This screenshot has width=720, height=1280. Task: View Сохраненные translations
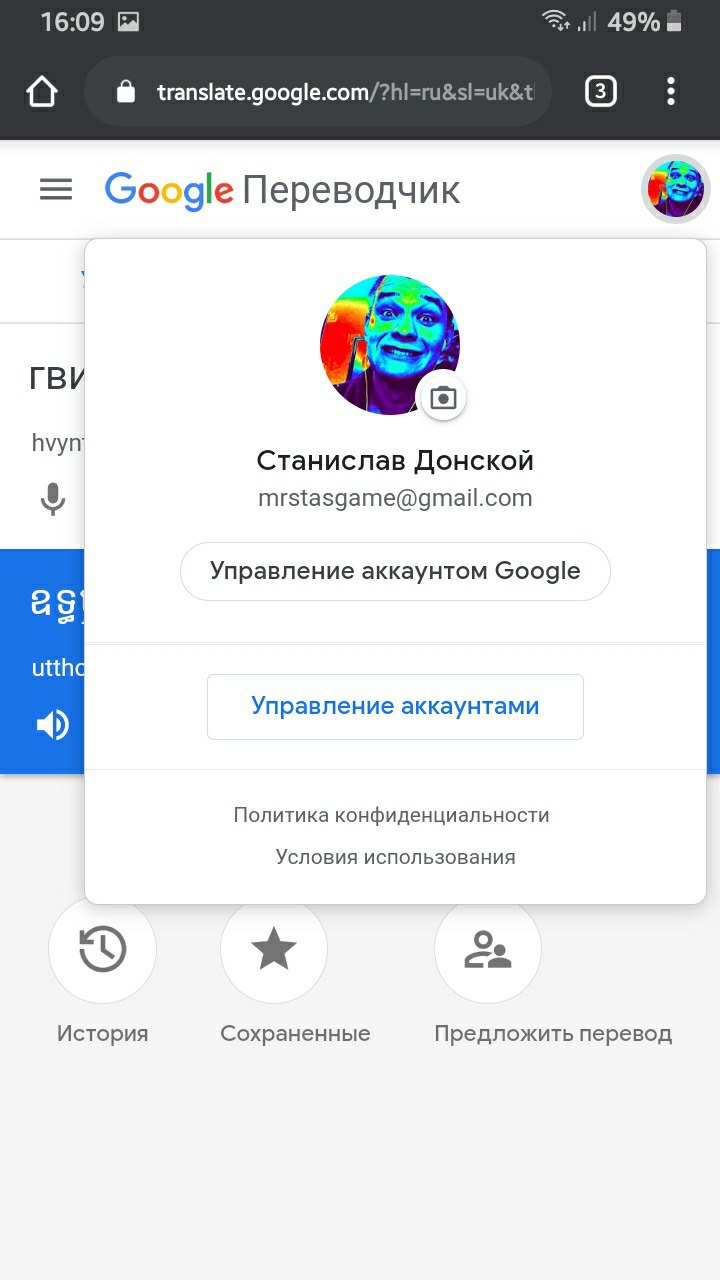(274, 950)
